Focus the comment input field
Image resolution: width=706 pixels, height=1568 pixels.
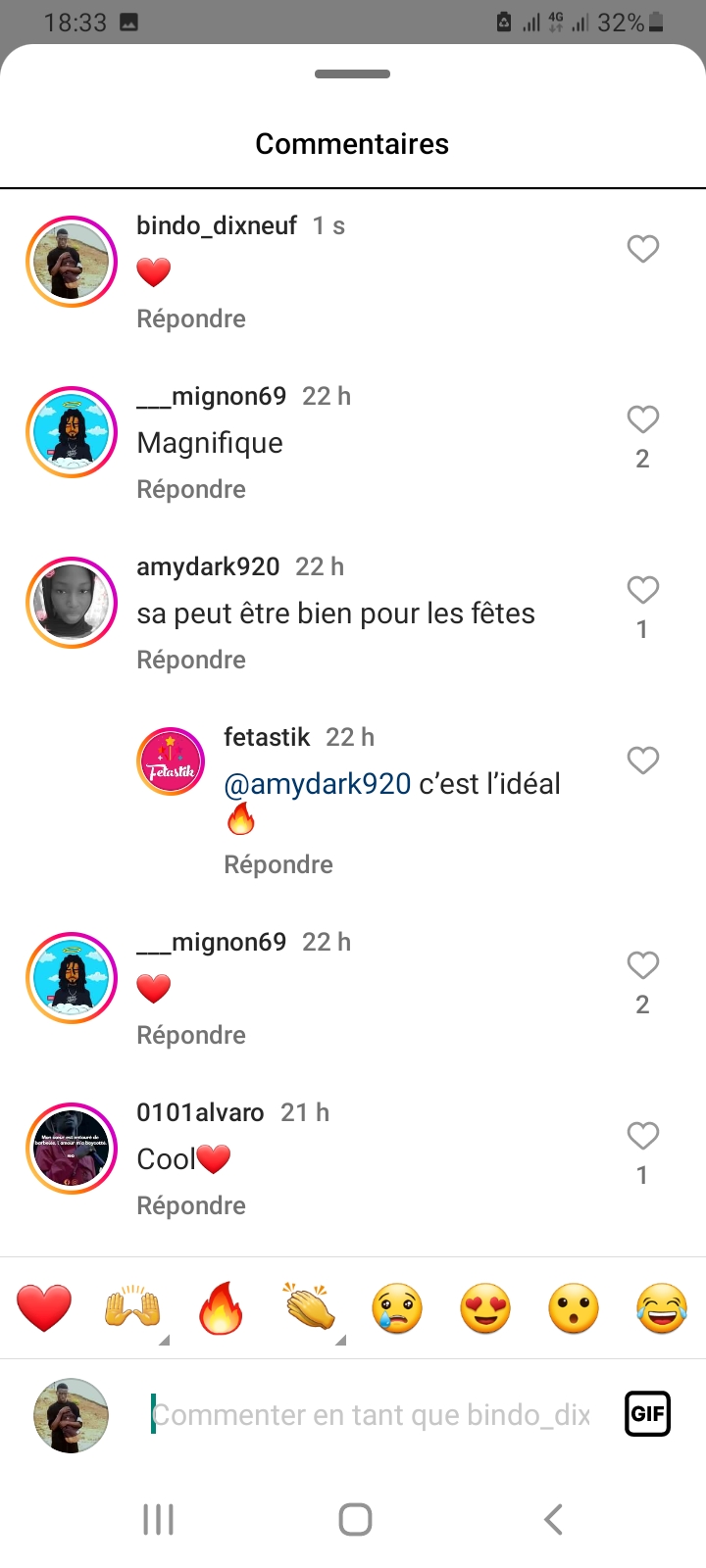(x=373, y=1415)
